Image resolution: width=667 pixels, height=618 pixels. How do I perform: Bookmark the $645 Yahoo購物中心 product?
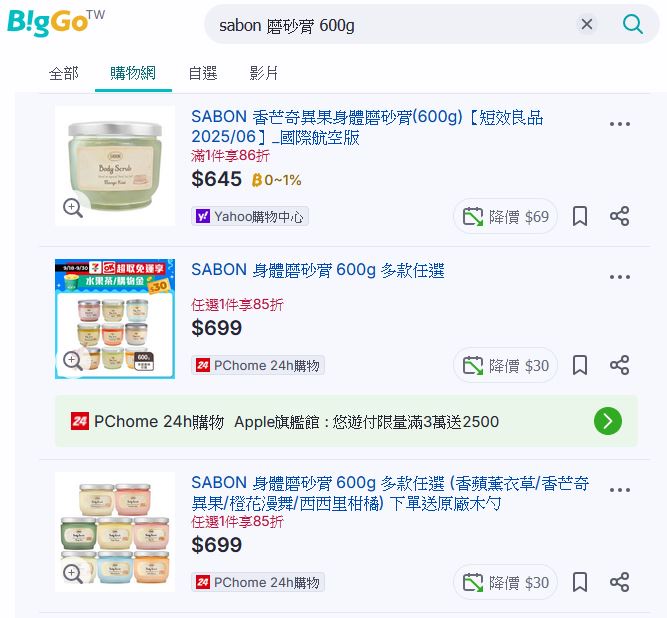click(x=580, y=216)
